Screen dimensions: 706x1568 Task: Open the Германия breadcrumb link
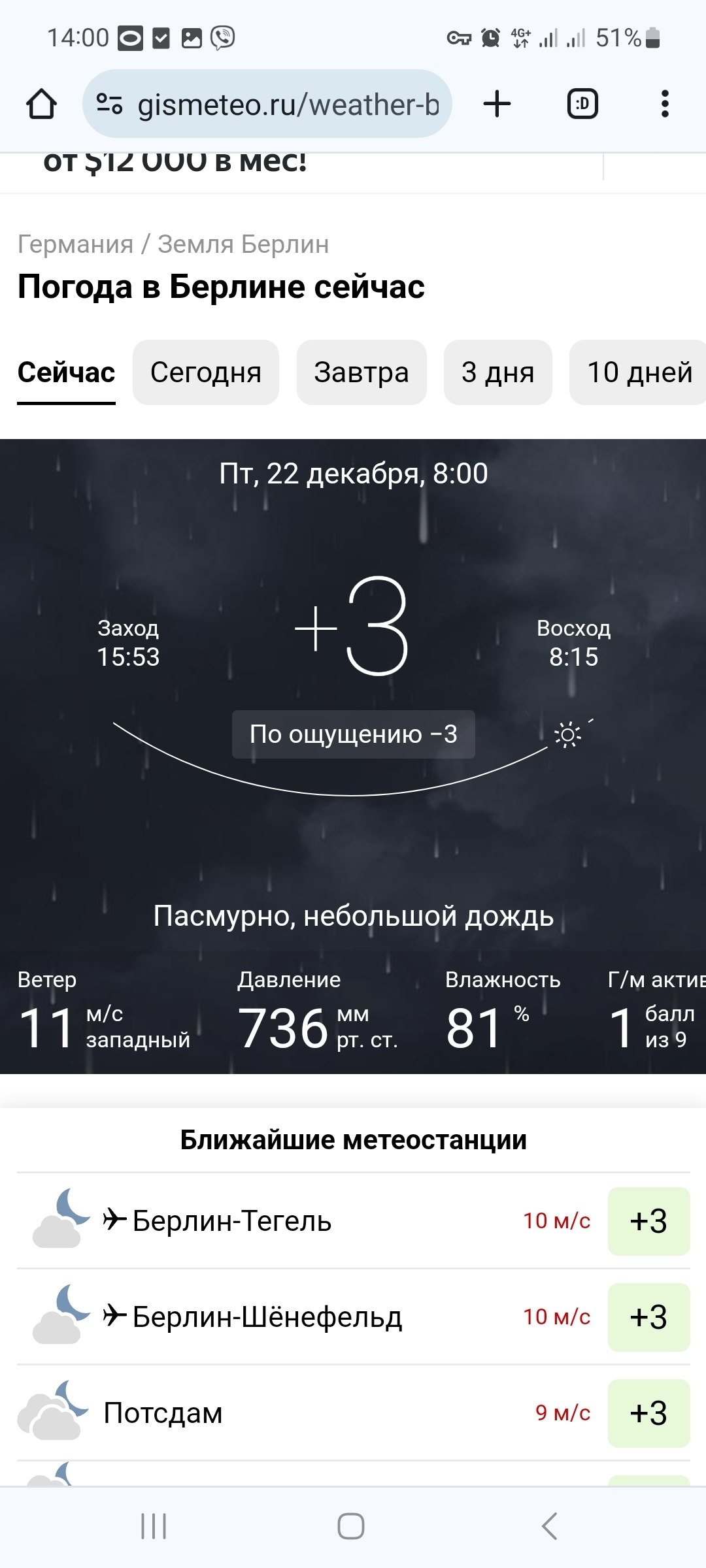pyautogui.click(x=75, y=244)
